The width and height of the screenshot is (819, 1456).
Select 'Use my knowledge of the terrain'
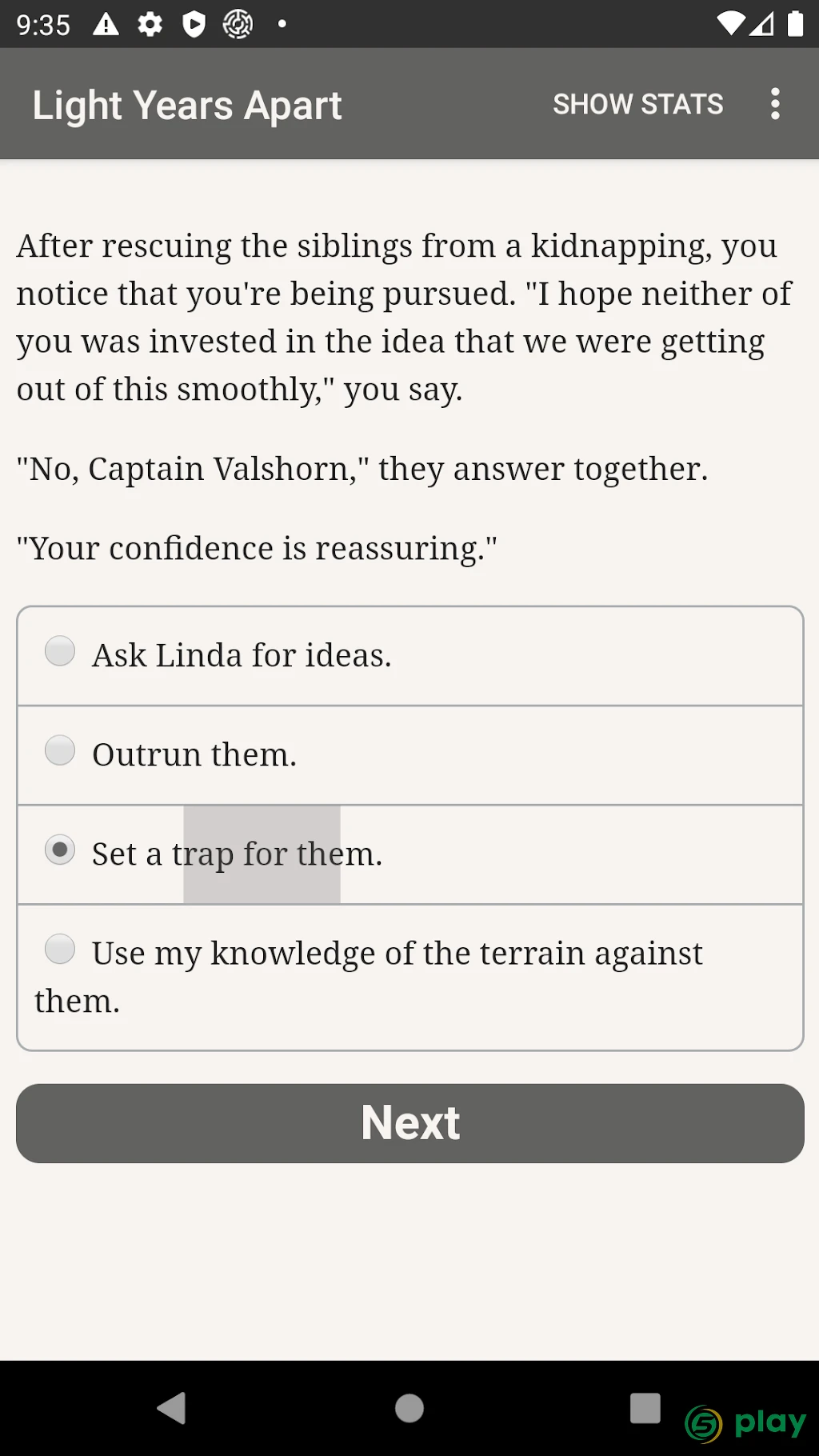point(409,977)
